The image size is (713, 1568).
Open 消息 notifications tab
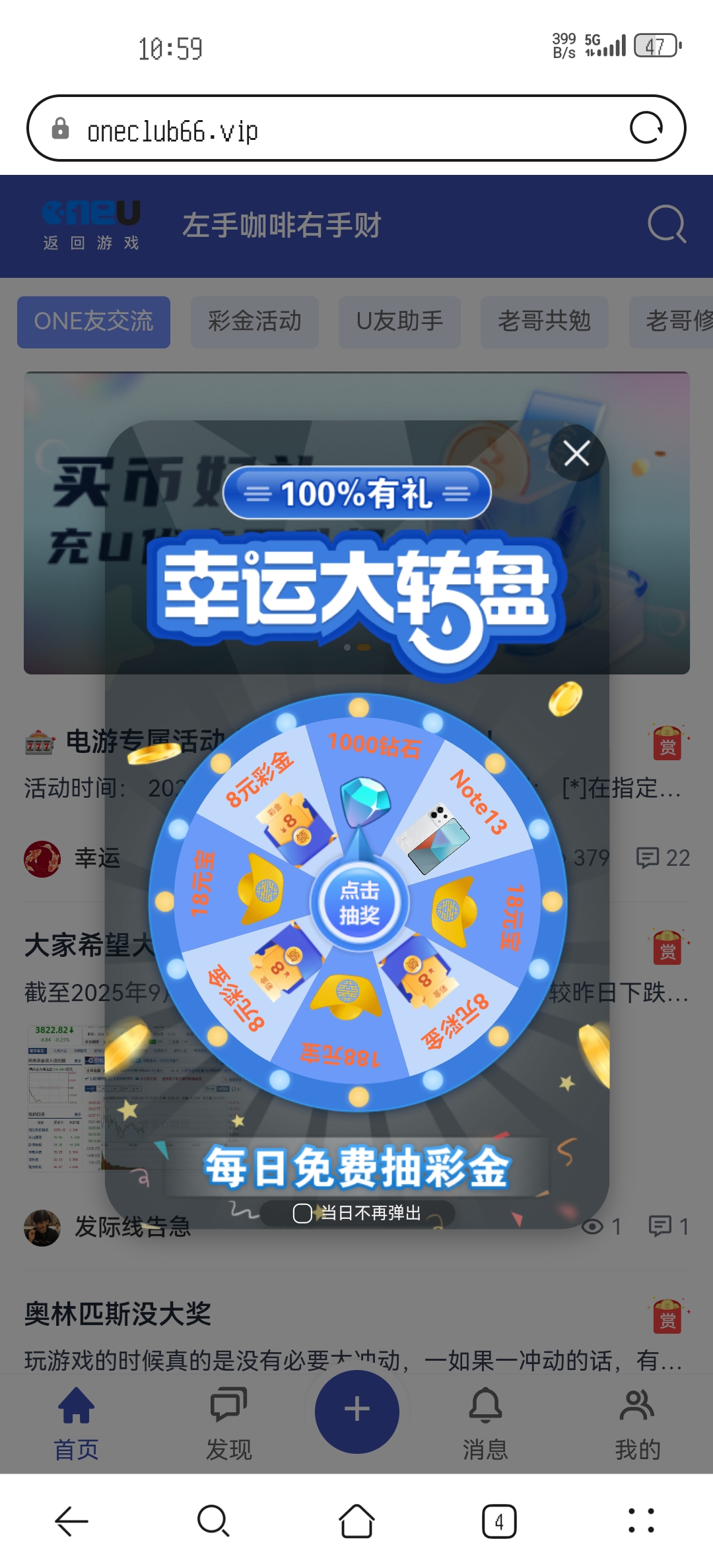coord(485,1422)
